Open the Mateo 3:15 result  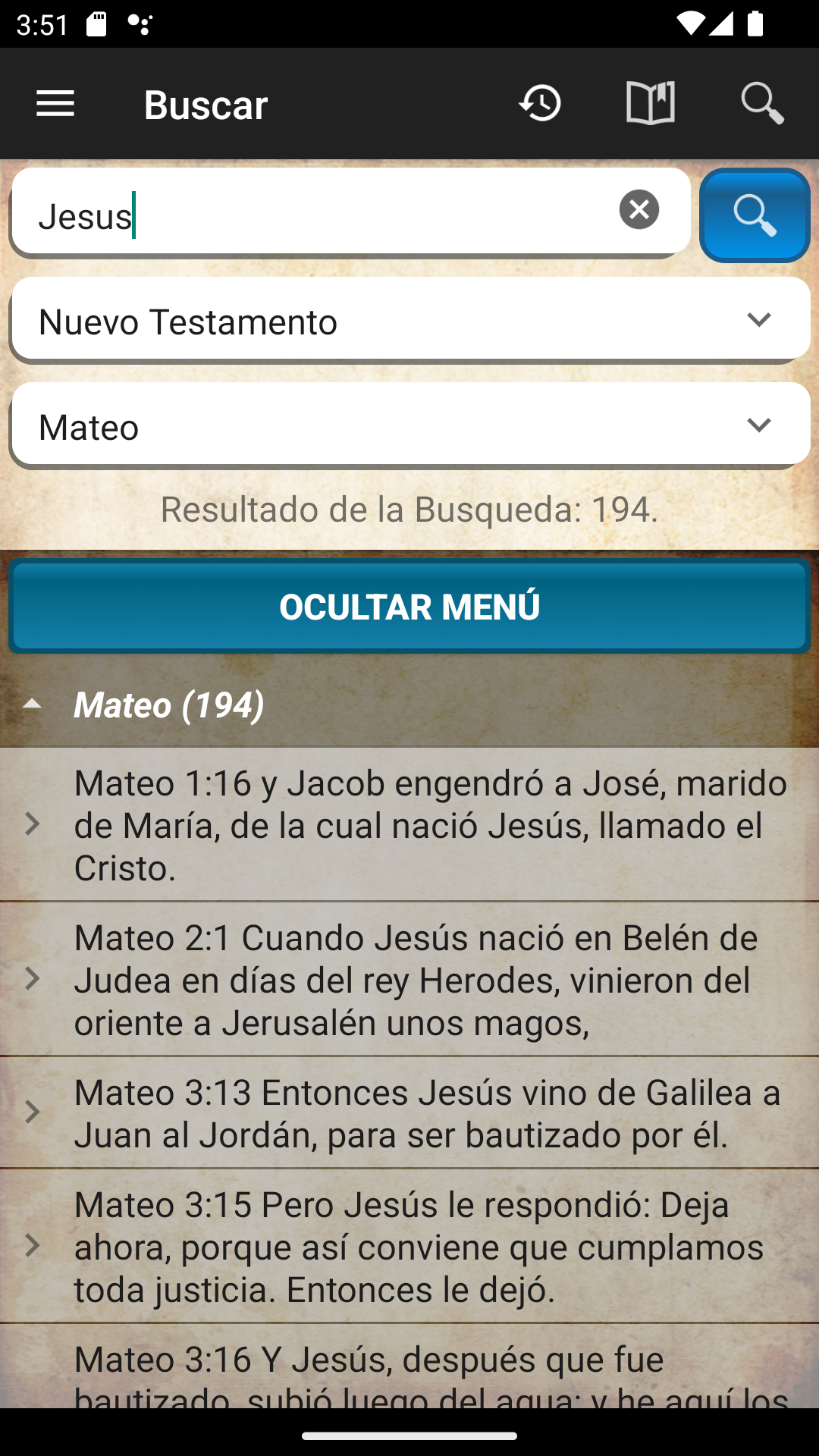pyautogui.click(x=409, y=1247)
